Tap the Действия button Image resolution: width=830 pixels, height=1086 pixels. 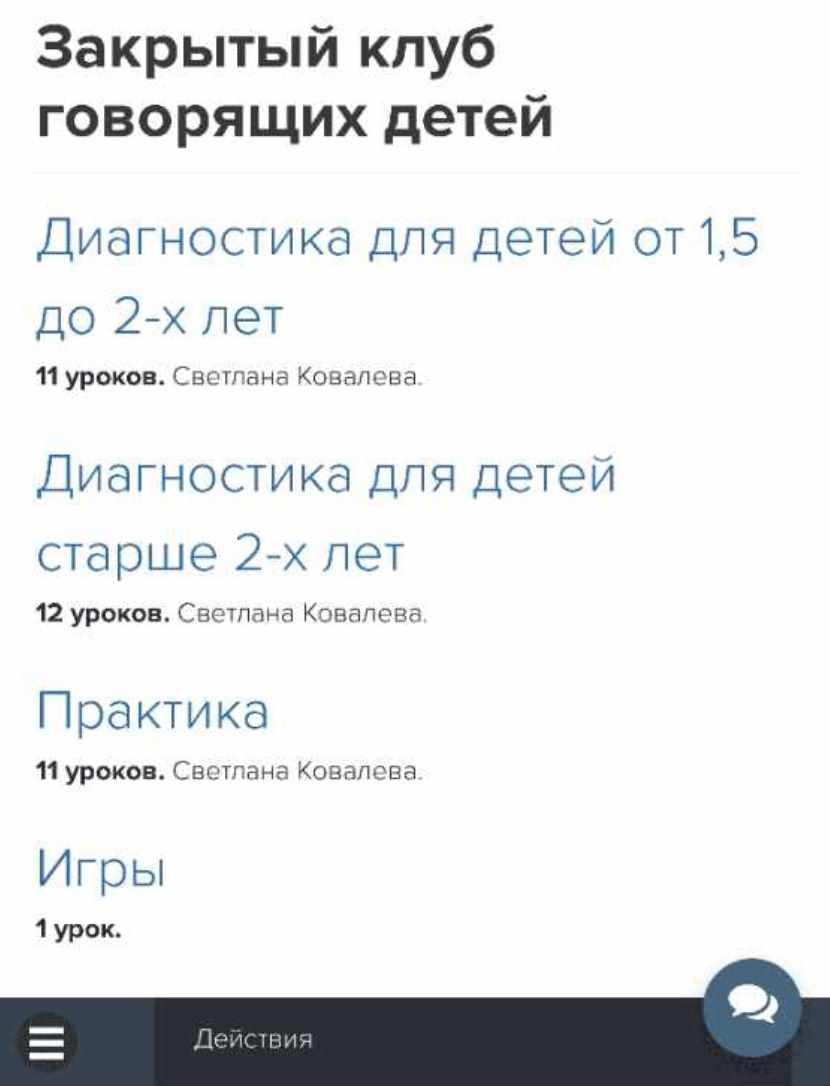(x=252, y=1041)
